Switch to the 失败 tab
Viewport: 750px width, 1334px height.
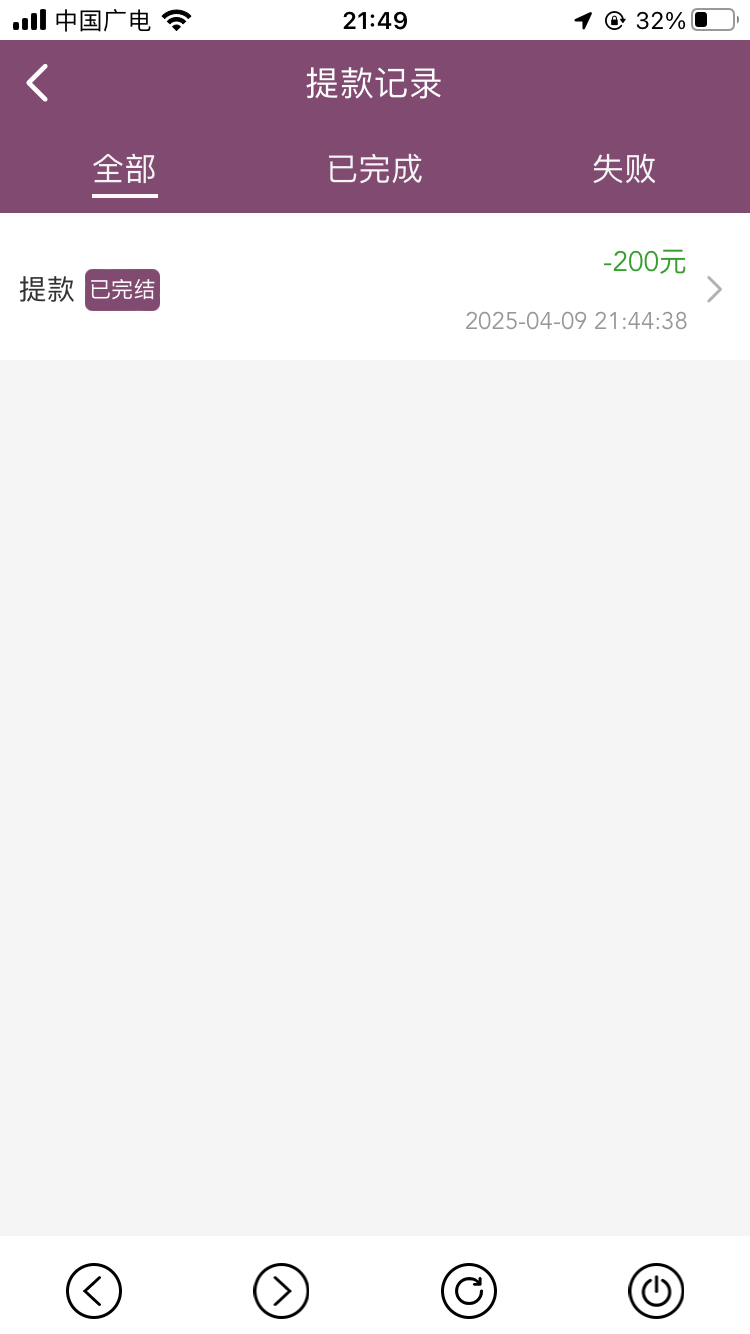(x=624, y=169)
